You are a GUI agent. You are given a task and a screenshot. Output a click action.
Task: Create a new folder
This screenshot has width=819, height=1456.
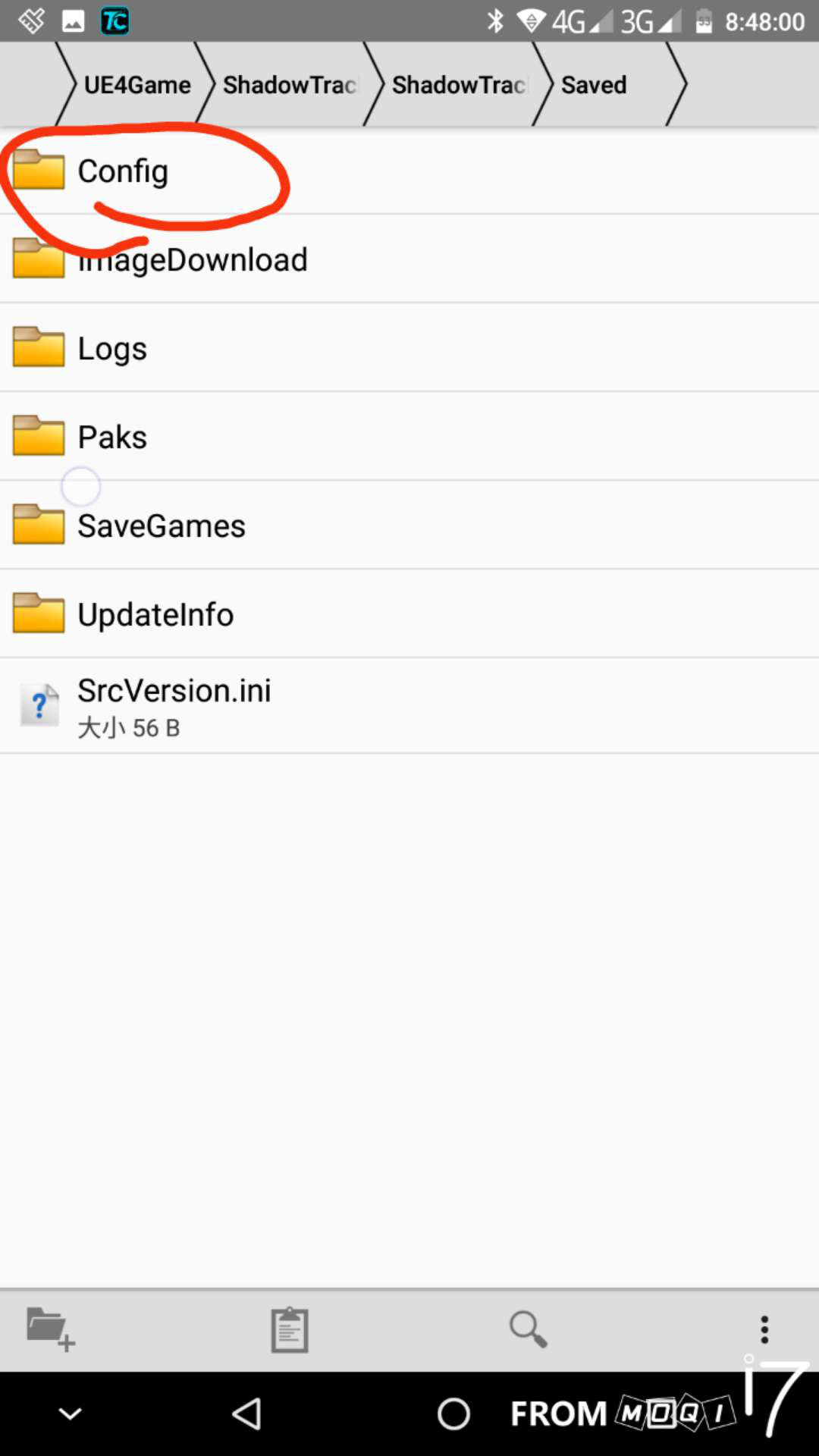tap(50, 1329)
